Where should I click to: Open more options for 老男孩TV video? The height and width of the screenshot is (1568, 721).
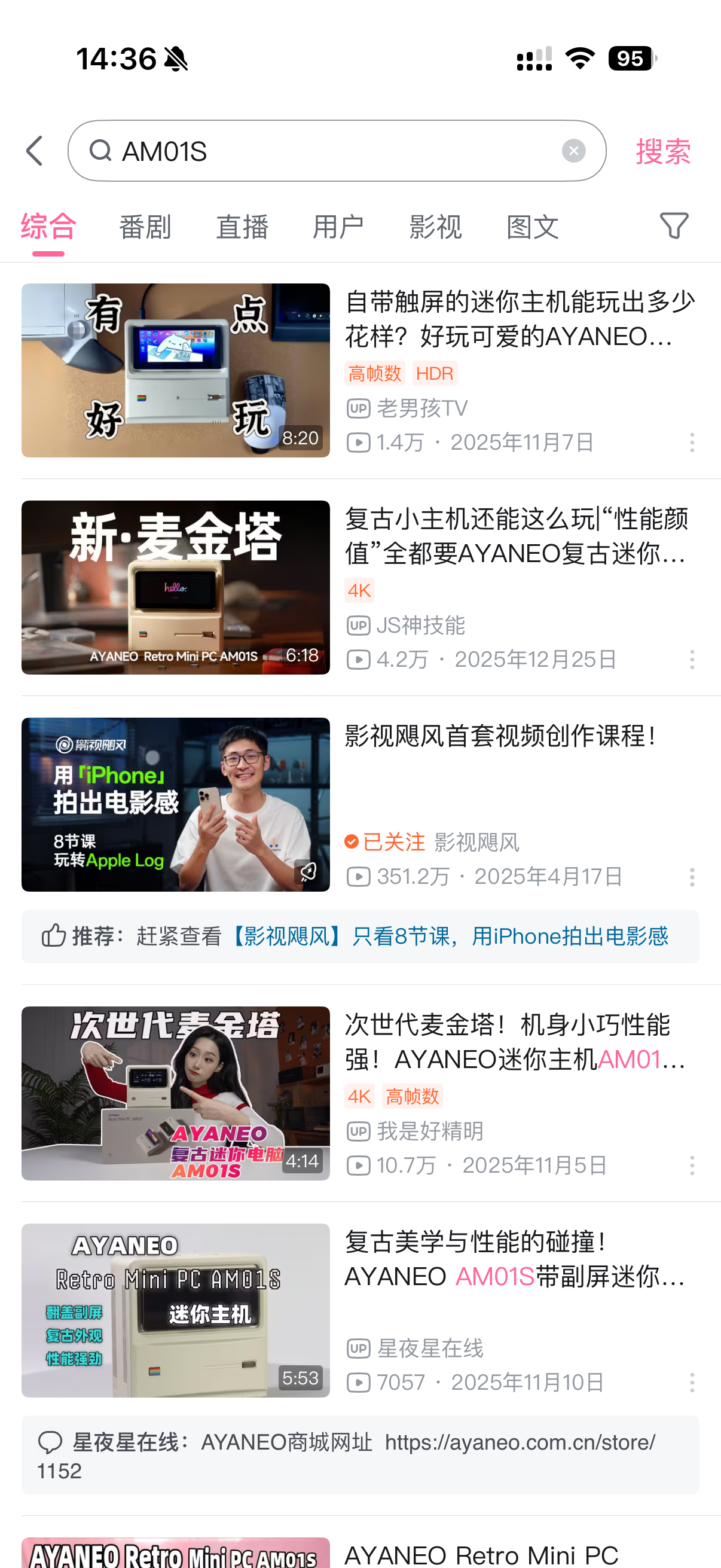click(x=692, y=443)
